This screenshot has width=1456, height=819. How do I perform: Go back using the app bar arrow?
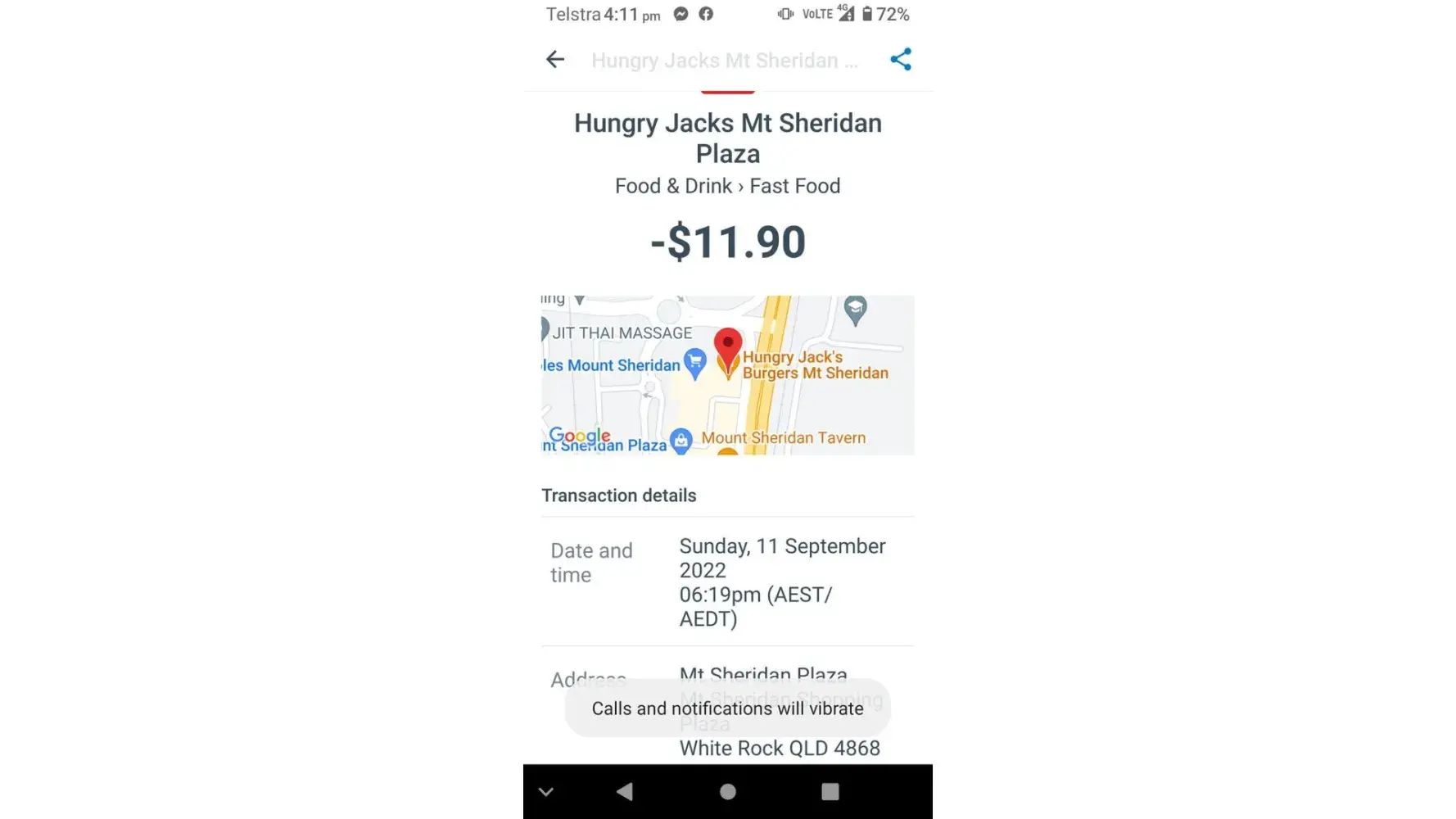point(555,59)
